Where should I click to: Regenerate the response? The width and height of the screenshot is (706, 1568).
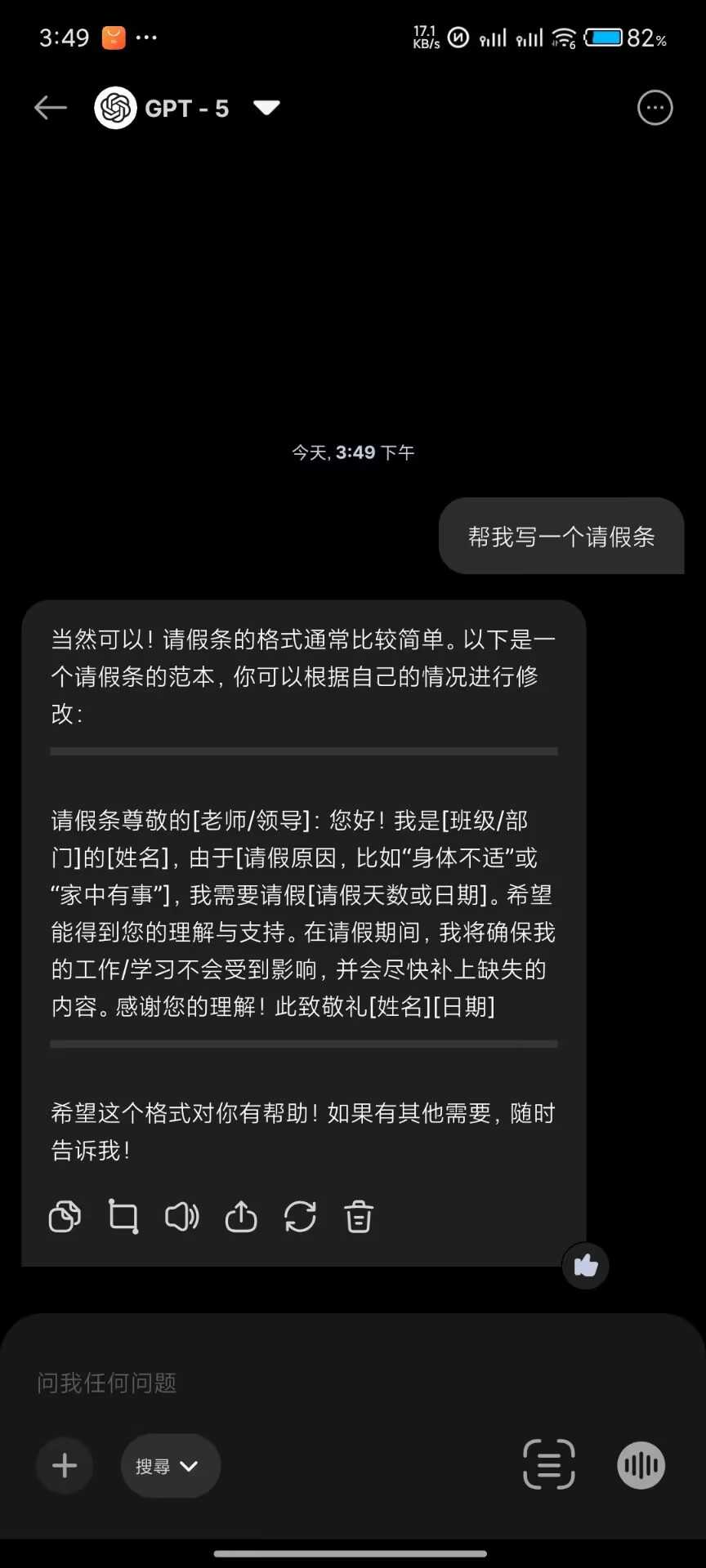(300, 1217)
